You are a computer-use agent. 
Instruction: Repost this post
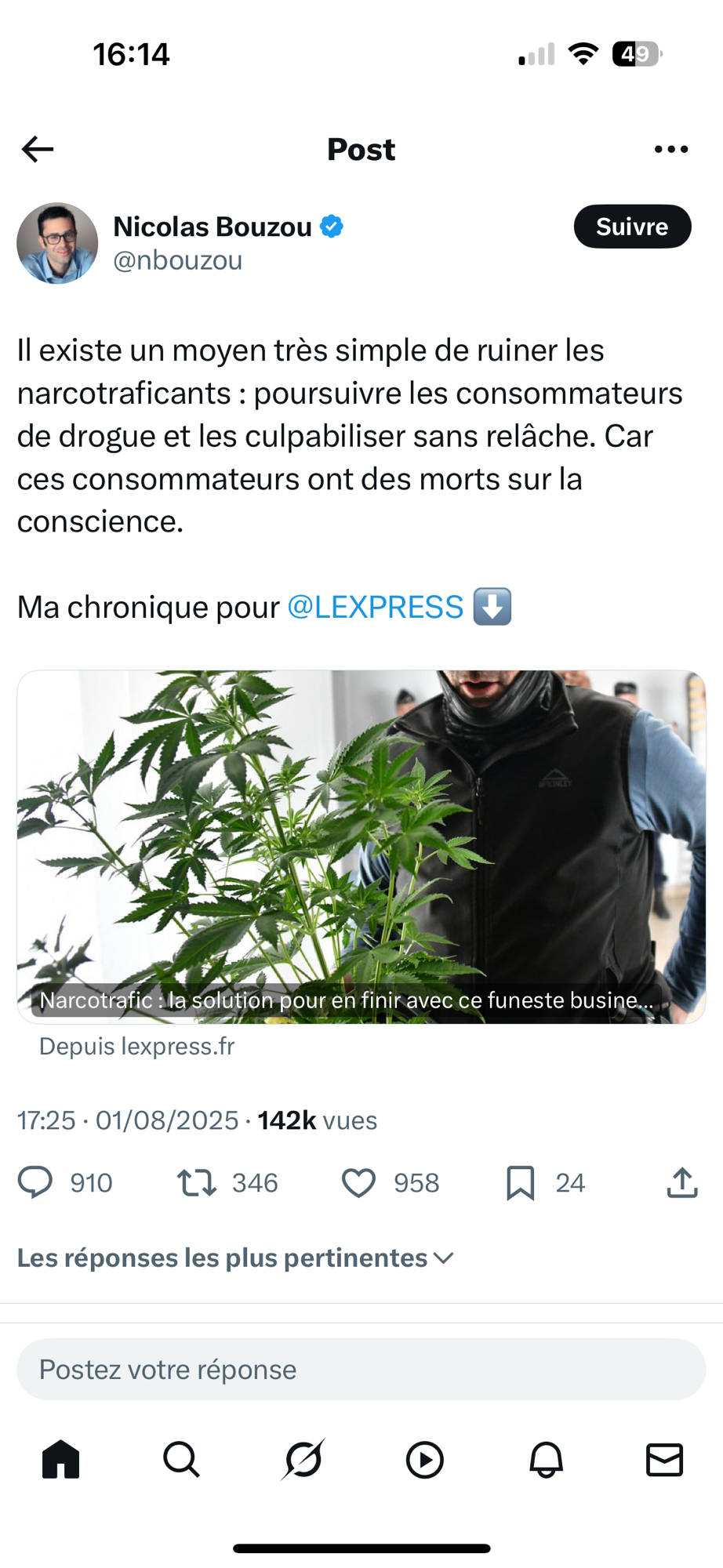tap(196, 1182)
